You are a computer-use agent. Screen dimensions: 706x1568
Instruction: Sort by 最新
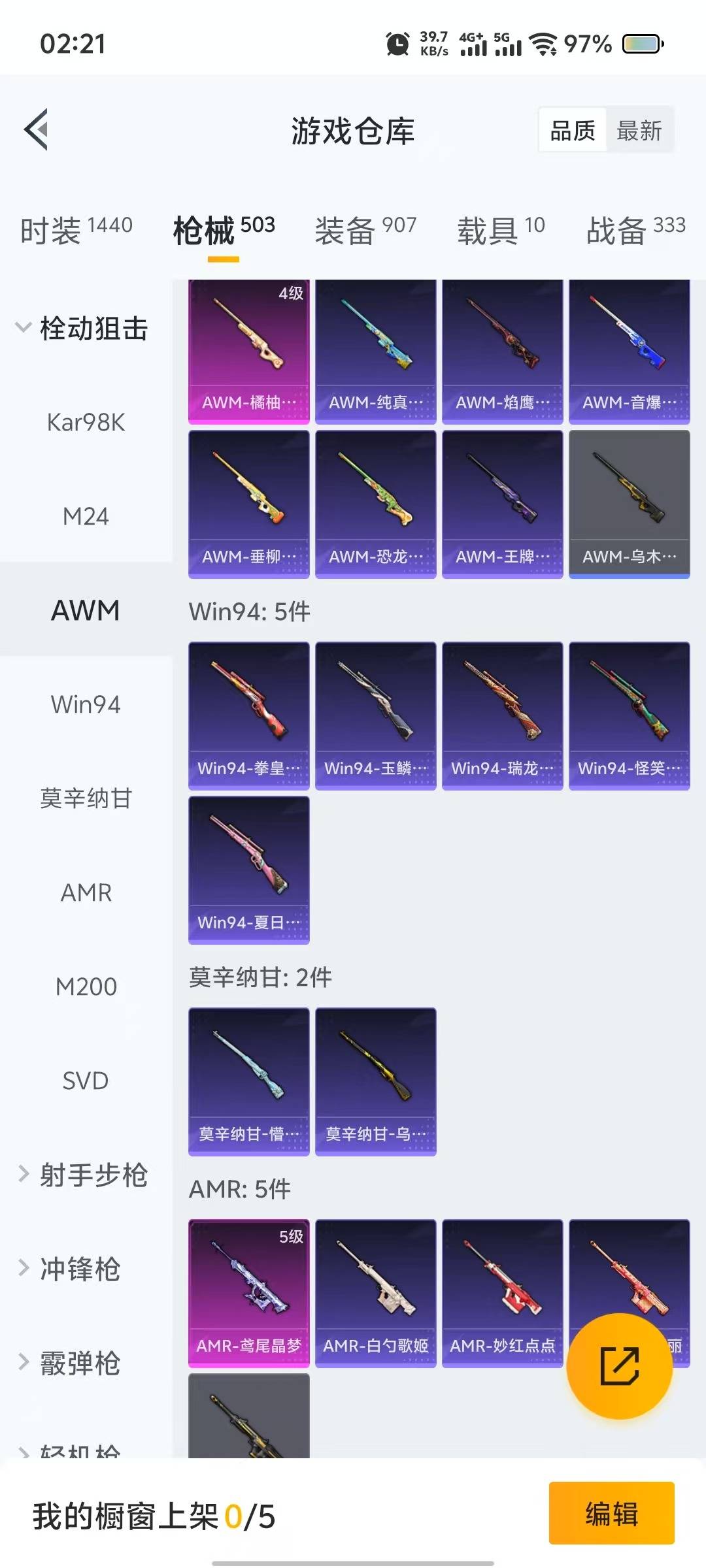(x=639, y=131)
